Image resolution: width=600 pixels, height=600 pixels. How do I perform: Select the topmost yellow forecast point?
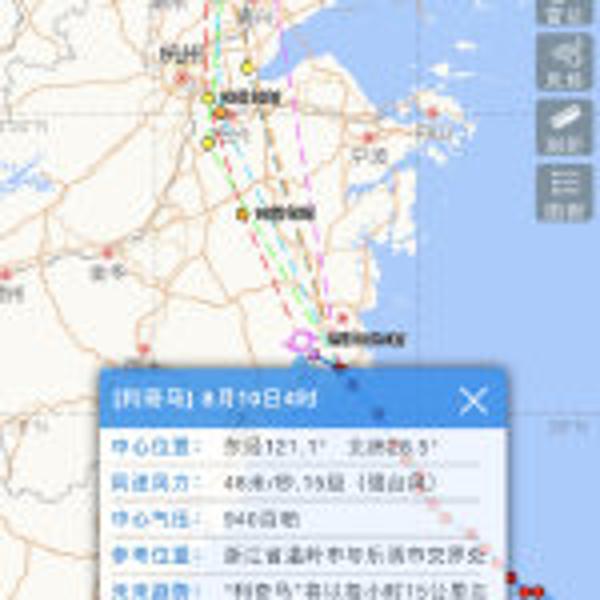[247, 67]
